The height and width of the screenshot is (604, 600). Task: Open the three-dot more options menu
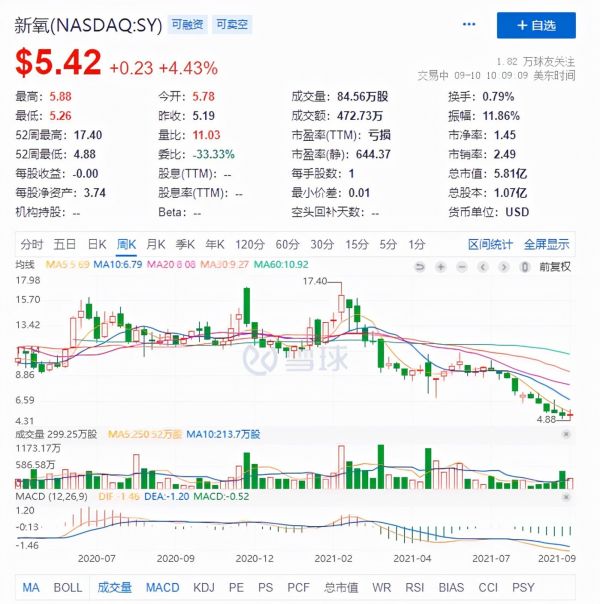pyautogui.click(x=469, y=24)
